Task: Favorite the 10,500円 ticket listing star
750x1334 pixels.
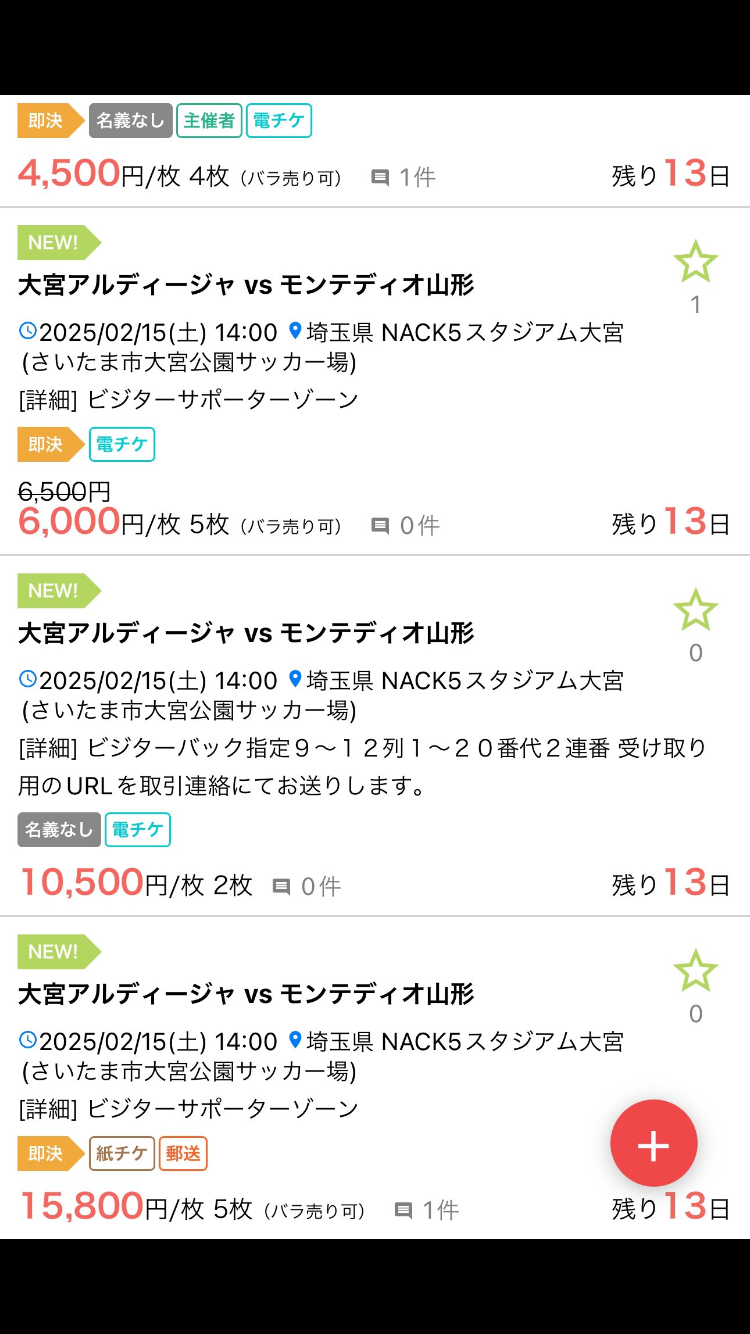Action: pos(695,610)
